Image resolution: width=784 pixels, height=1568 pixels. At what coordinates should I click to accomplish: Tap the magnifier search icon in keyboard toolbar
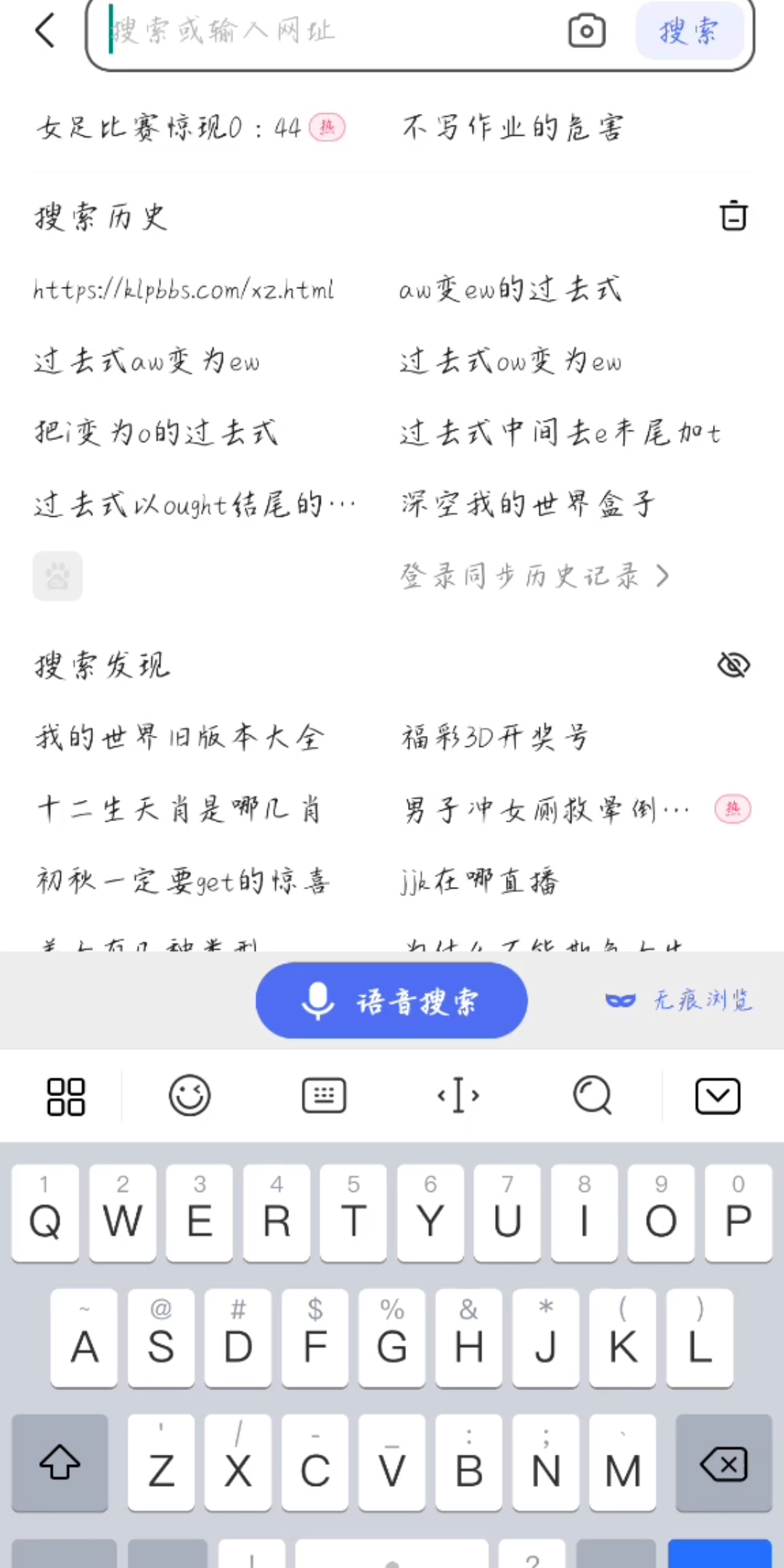[x=592, y=1095]
